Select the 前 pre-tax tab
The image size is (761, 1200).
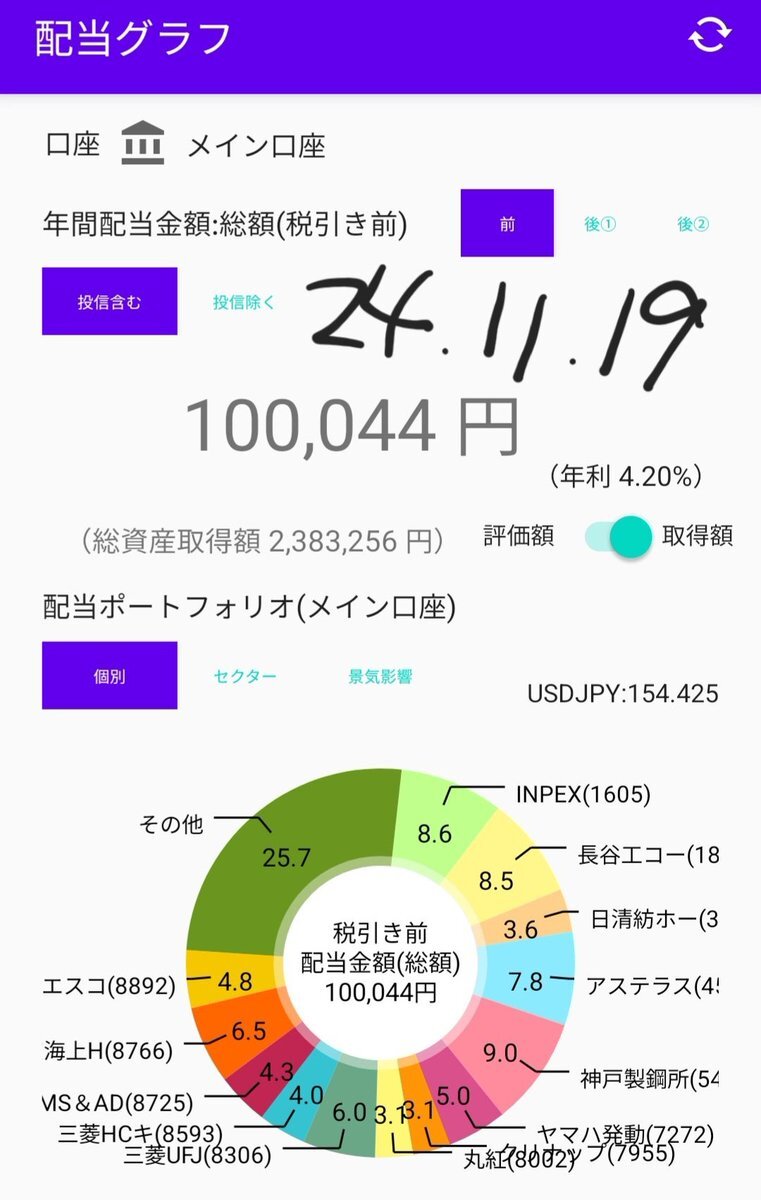[x=507, y=223]
